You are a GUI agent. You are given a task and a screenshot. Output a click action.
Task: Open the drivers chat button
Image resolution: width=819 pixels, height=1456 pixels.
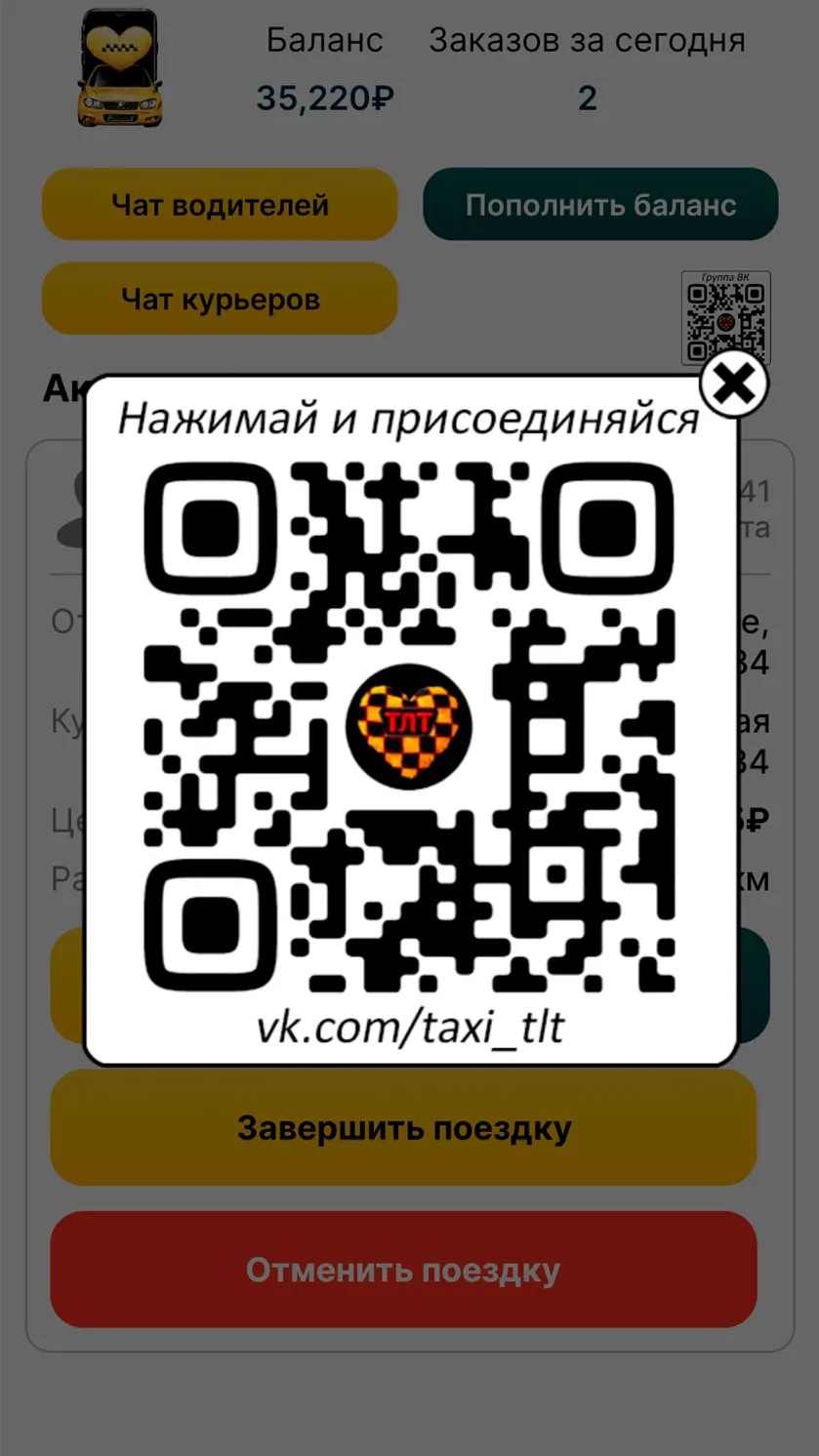pos(220,205)
